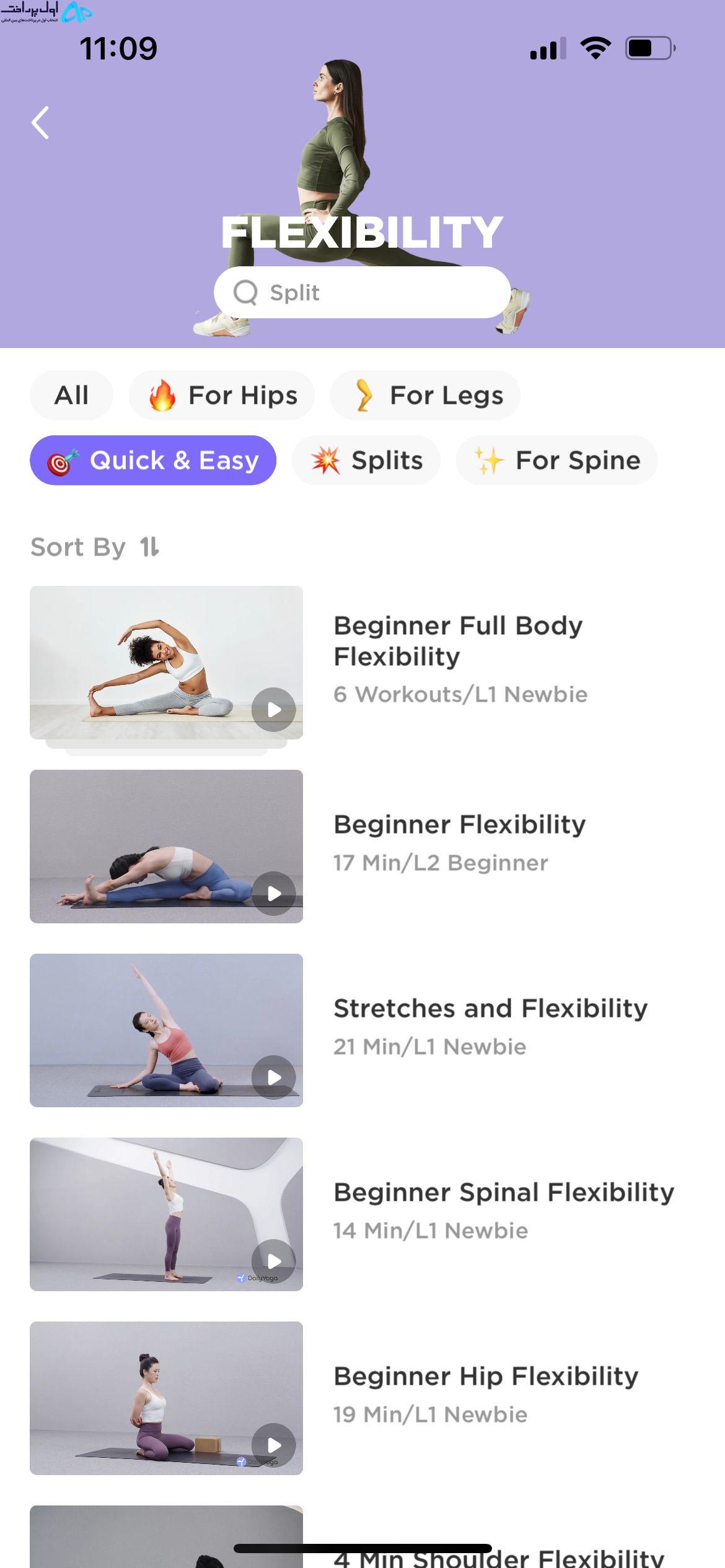Choose the For Legs chip

pos(425,395)
